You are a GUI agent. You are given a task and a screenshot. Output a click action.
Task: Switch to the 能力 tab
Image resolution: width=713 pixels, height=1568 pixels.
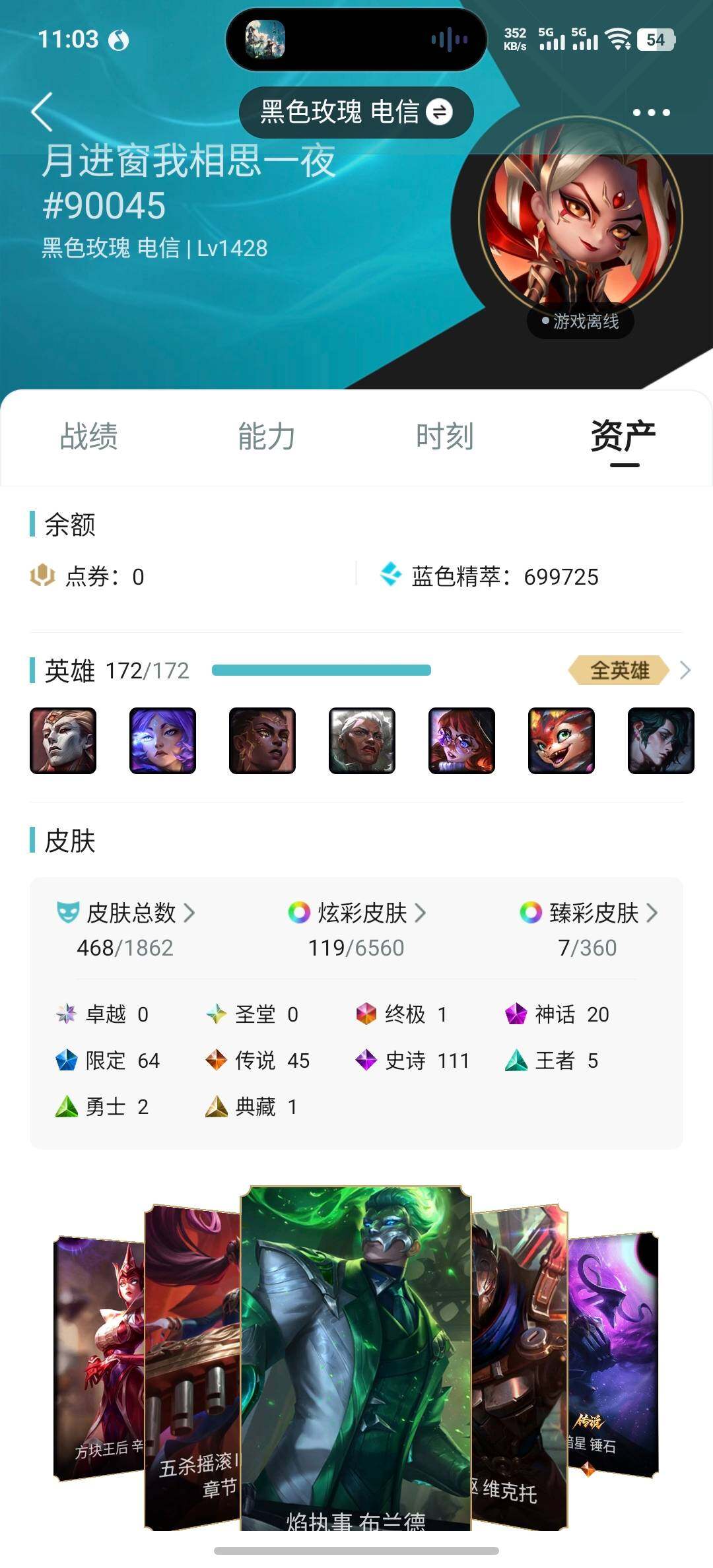point(267,437)
